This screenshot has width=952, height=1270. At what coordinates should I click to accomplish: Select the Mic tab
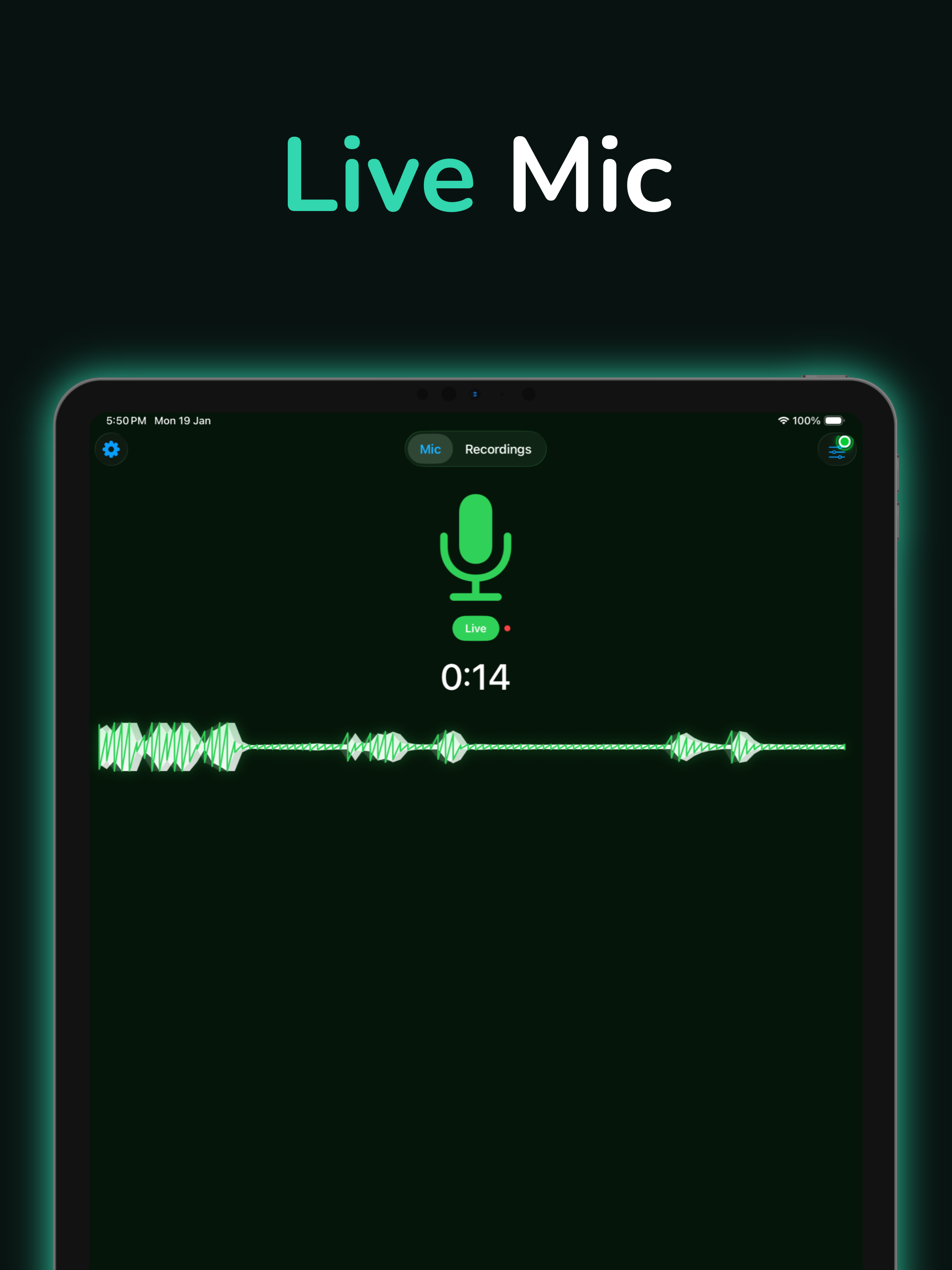[430, 449]
